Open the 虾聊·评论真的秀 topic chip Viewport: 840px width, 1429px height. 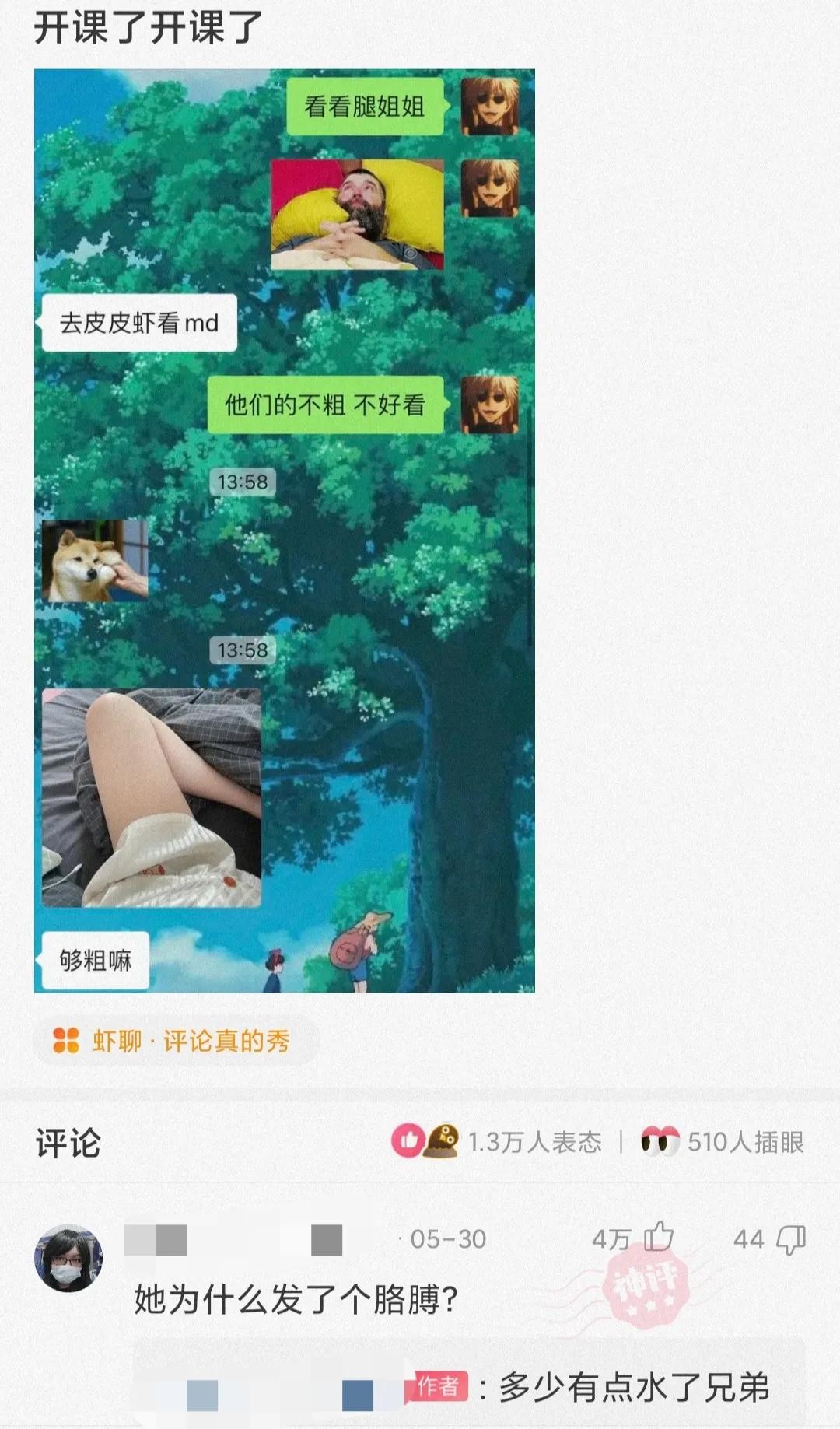(177, 1041)
